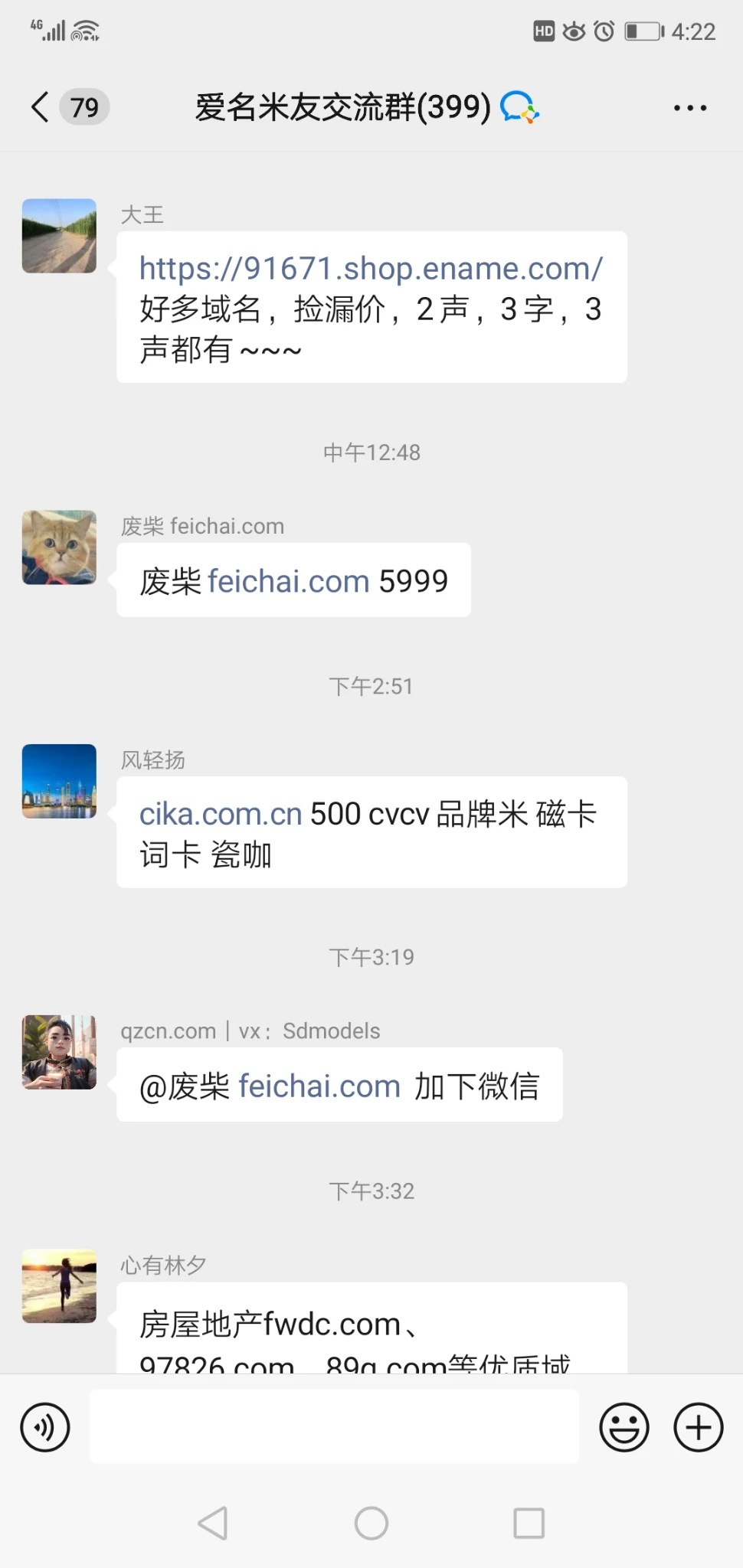This screenshot has height=1568, width=743.
Task: Open the cika.com.cn link
Action: coord(221,814)
